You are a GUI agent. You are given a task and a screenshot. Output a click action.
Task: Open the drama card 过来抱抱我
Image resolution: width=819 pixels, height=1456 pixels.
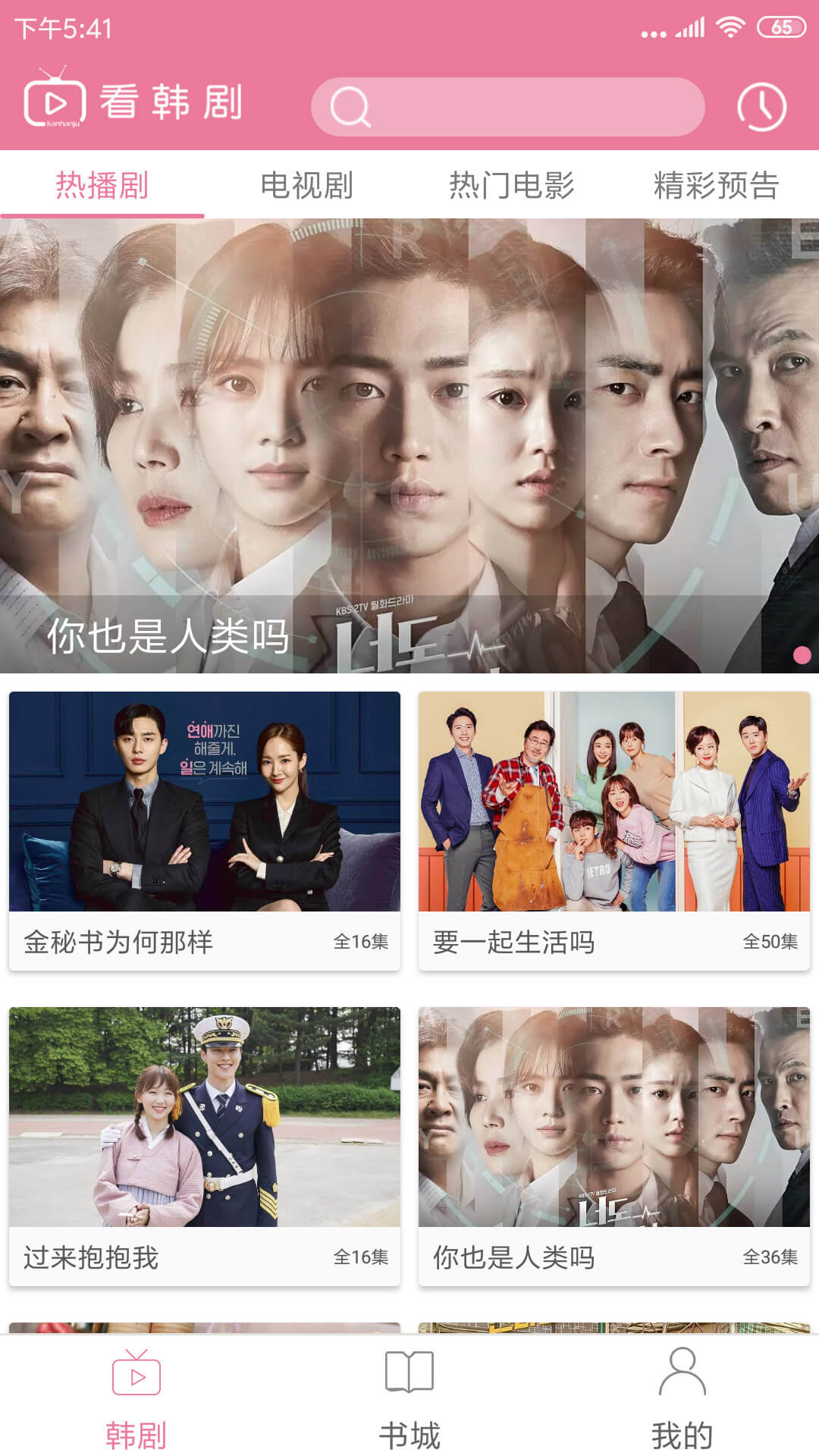pyautogui.click(x=205, y=1146)
